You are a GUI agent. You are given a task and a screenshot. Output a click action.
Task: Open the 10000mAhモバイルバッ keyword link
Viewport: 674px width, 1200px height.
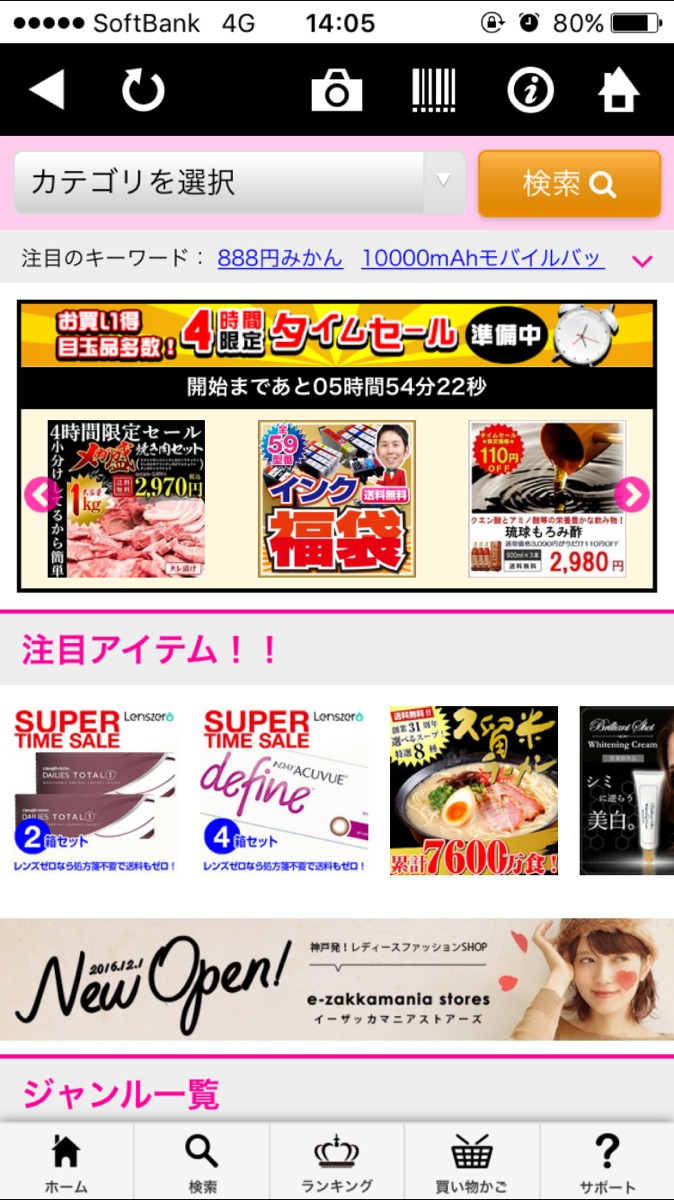[x=482, y=258]
